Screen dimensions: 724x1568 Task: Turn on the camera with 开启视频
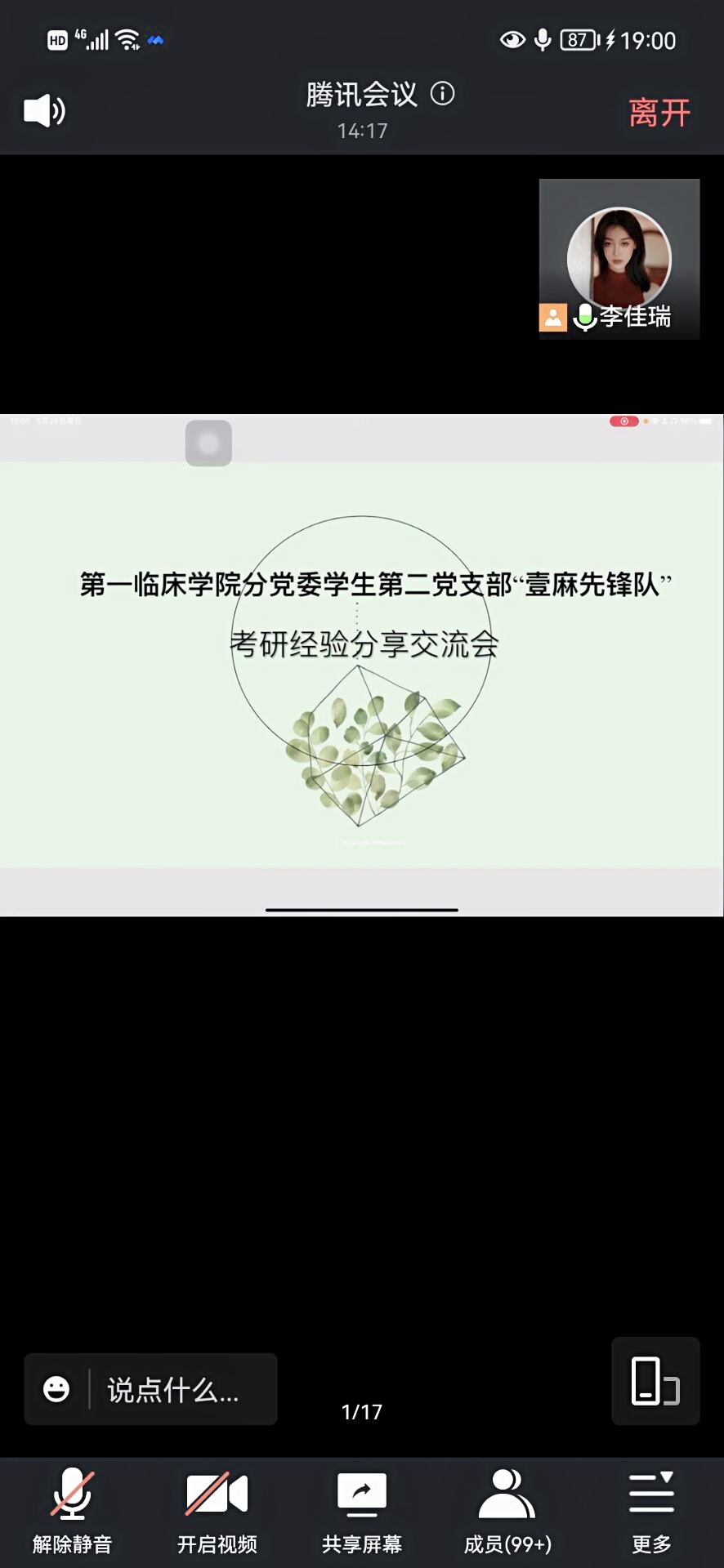coord(217,1509)
